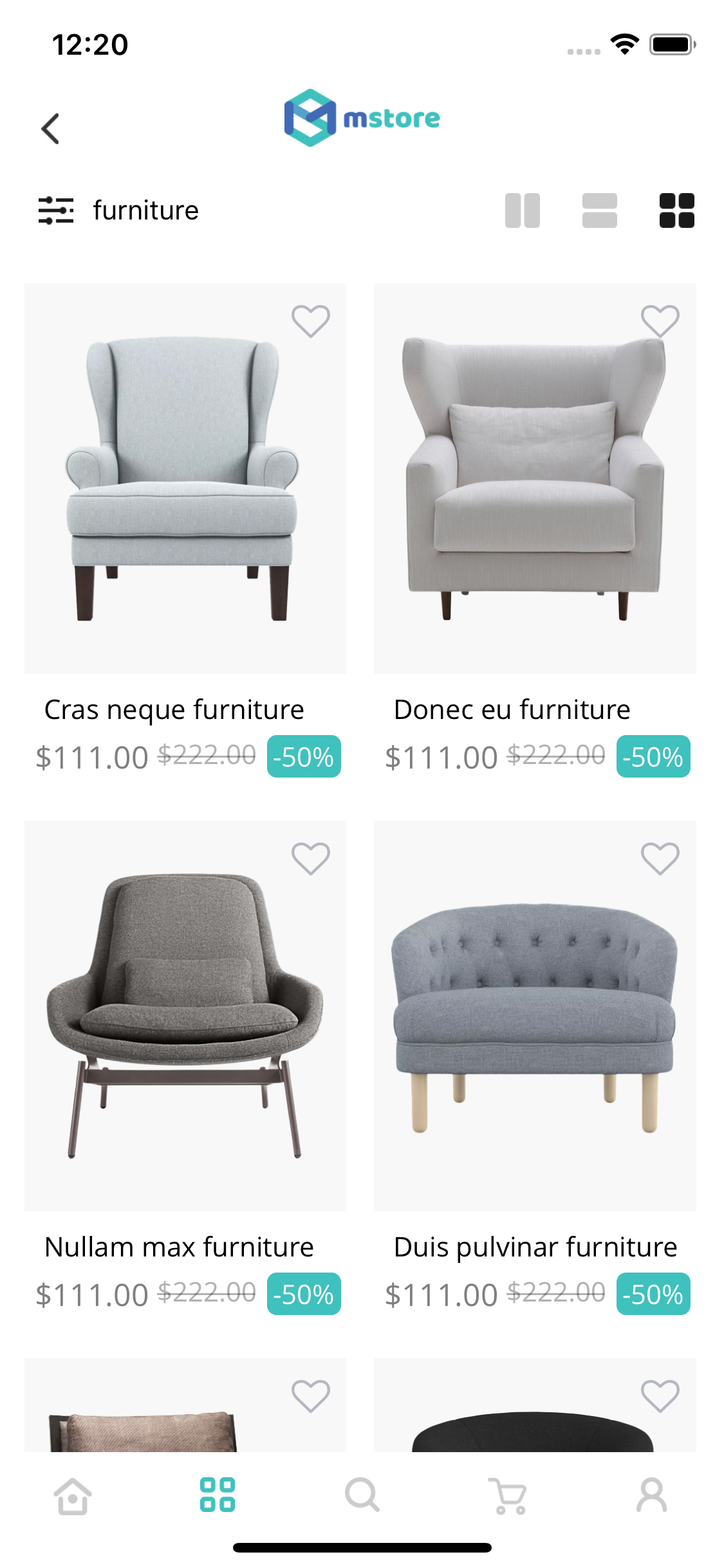Open the categories grid tab
Viewport: 724px width, 1568px height.
(218, 1495)
